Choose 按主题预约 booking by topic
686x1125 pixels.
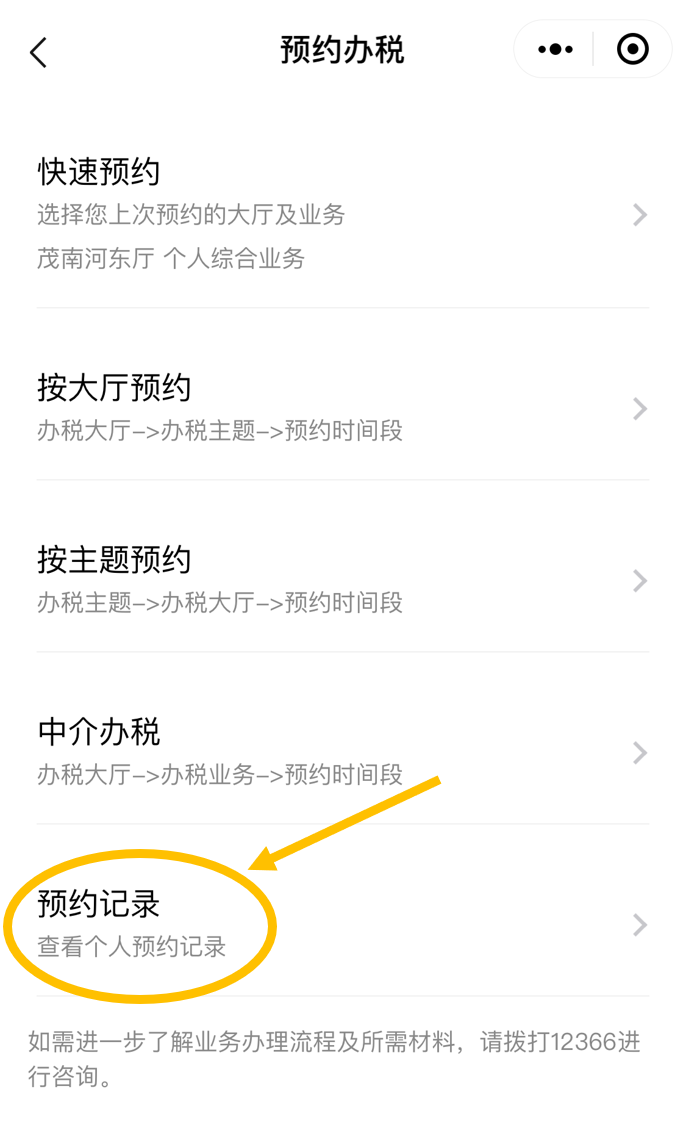343,580
